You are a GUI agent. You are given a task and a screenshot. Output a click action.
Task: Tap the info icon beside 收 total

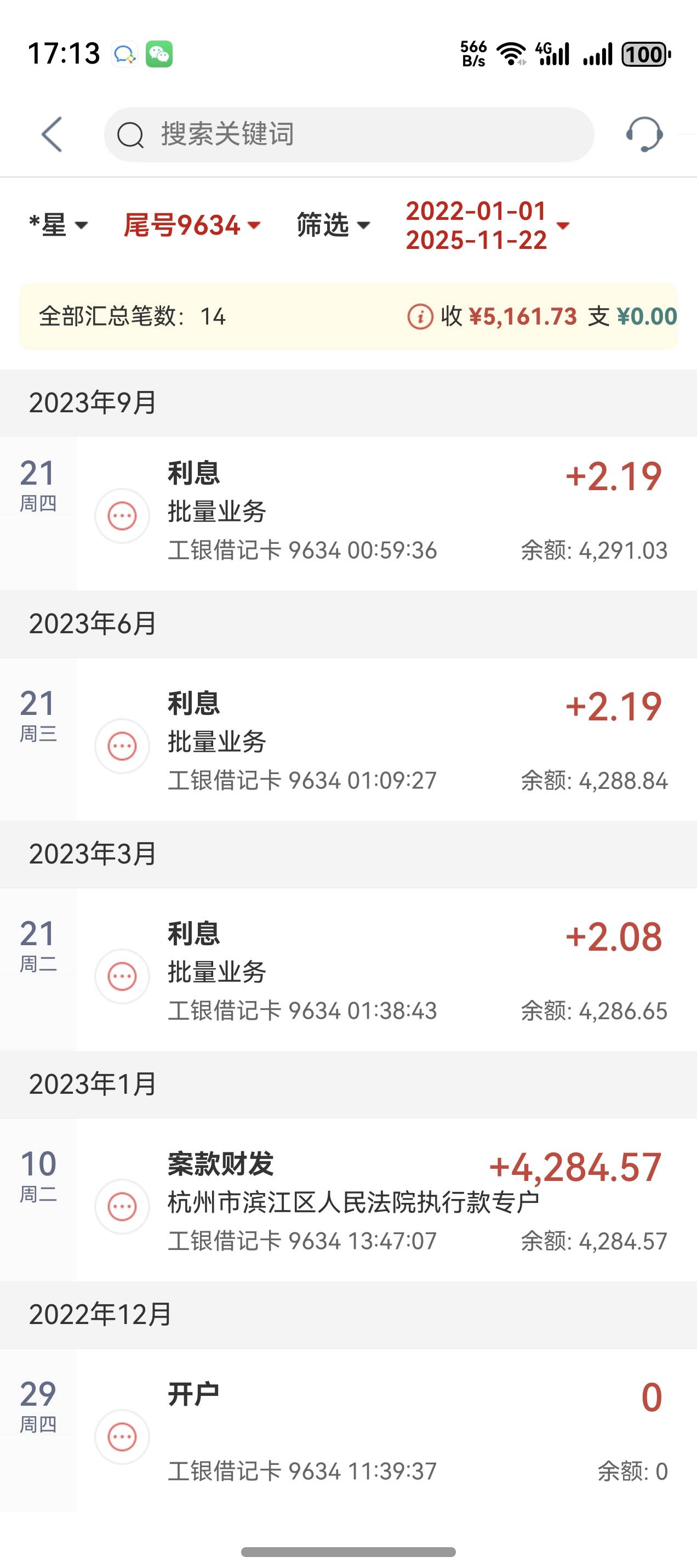pos(420,316)
